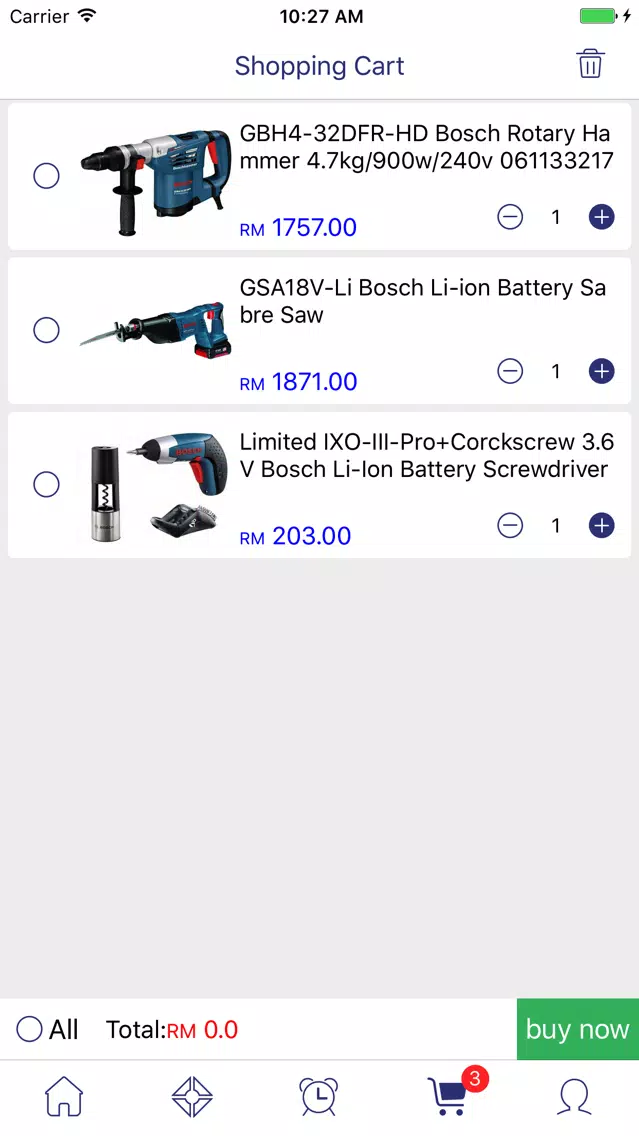This screenshot has height=1136, width=639.
Task: Open the alarm clock tab
Action: (x=319, y=1096)
